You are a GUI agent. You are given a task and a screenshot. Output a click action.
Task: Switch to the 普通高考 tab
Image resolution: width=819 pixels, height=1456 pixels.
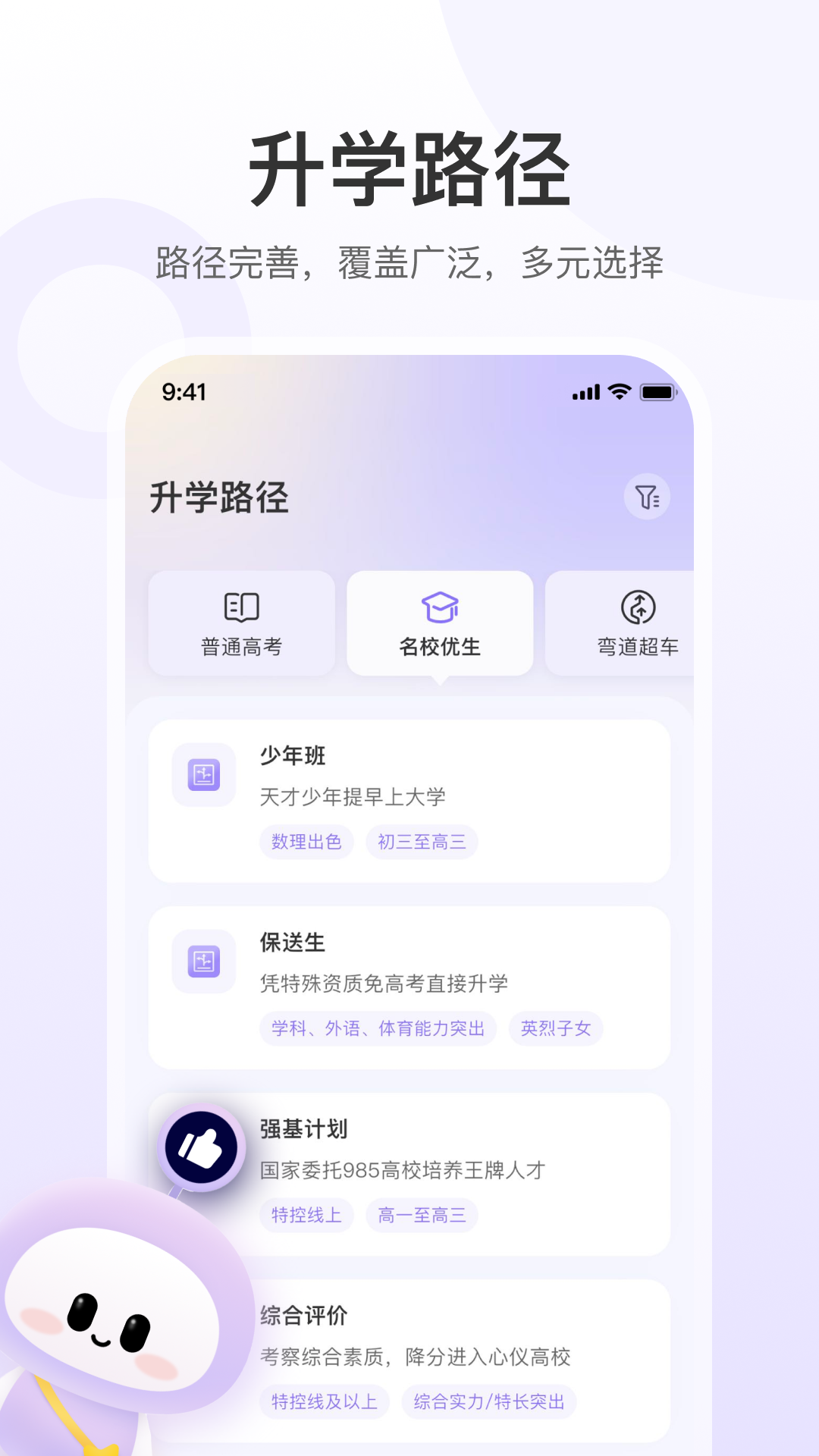[241, 622]
